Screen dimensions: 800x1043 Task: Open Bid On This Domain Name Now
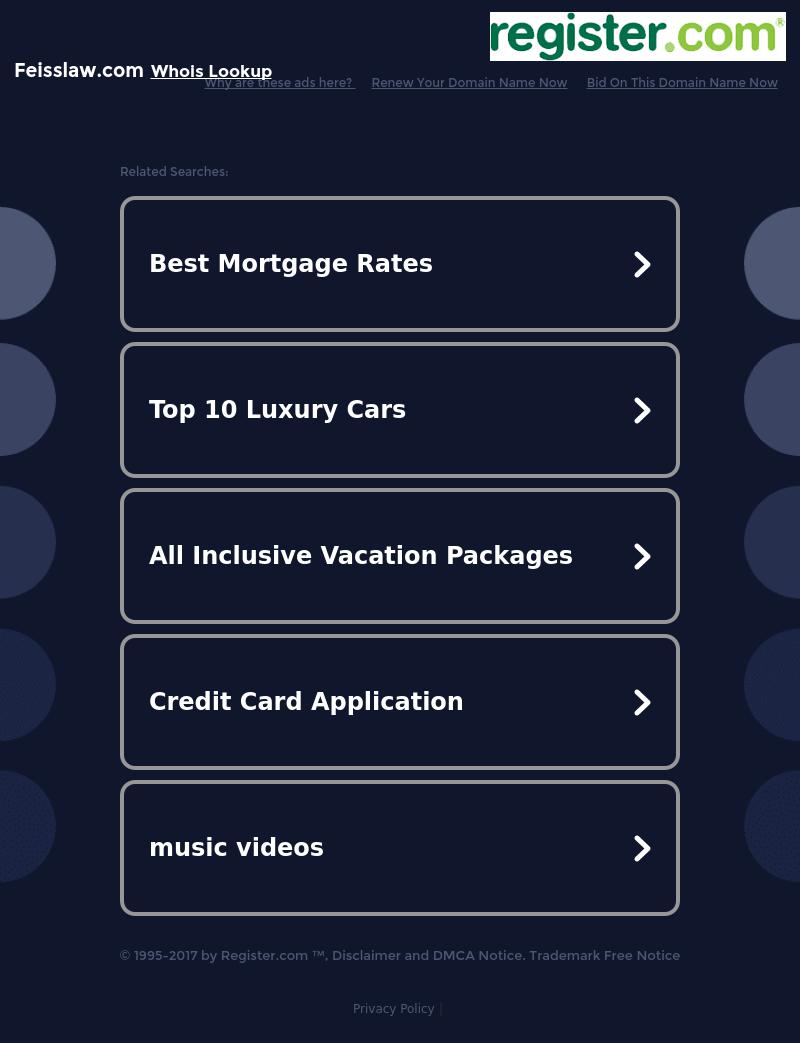click(681, 83)
